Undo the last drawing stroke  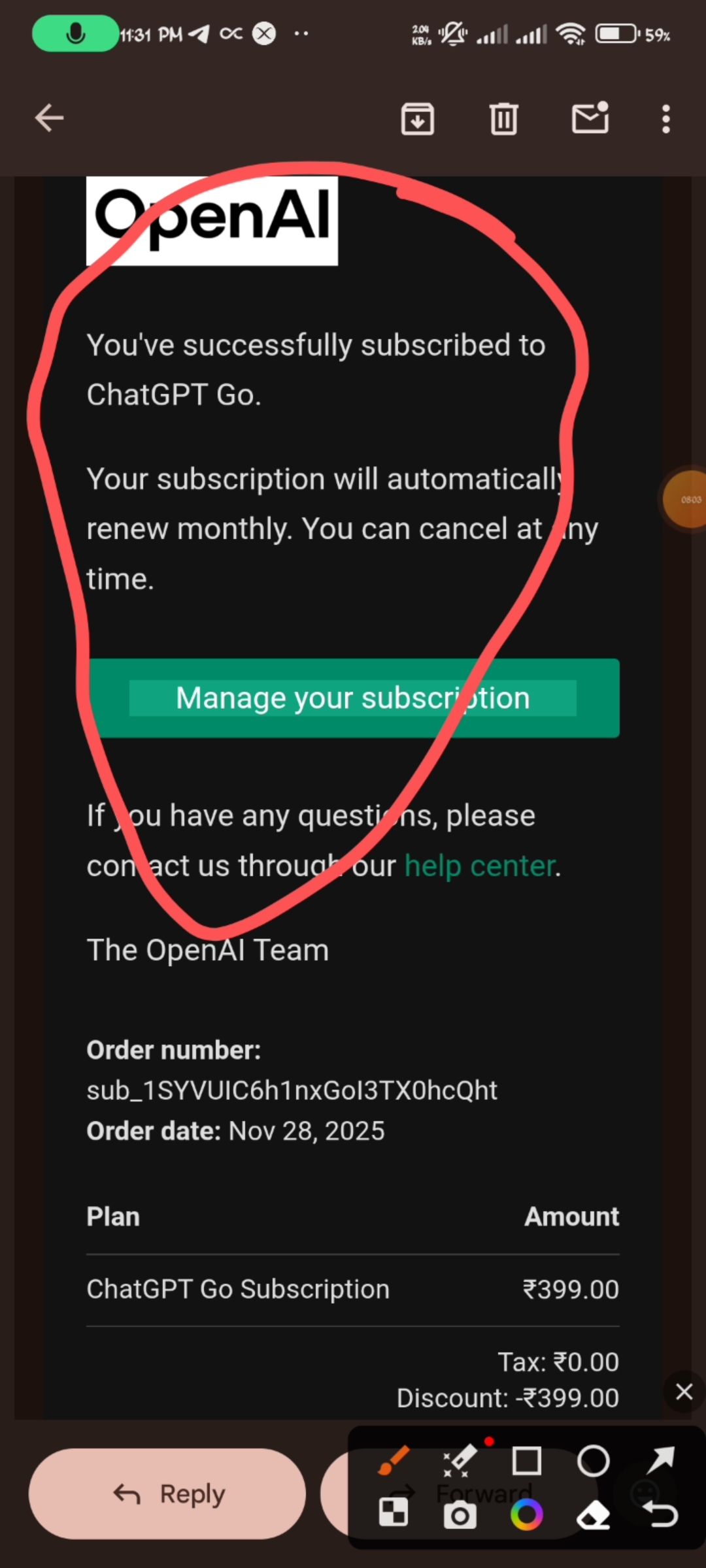point(660,1514)
